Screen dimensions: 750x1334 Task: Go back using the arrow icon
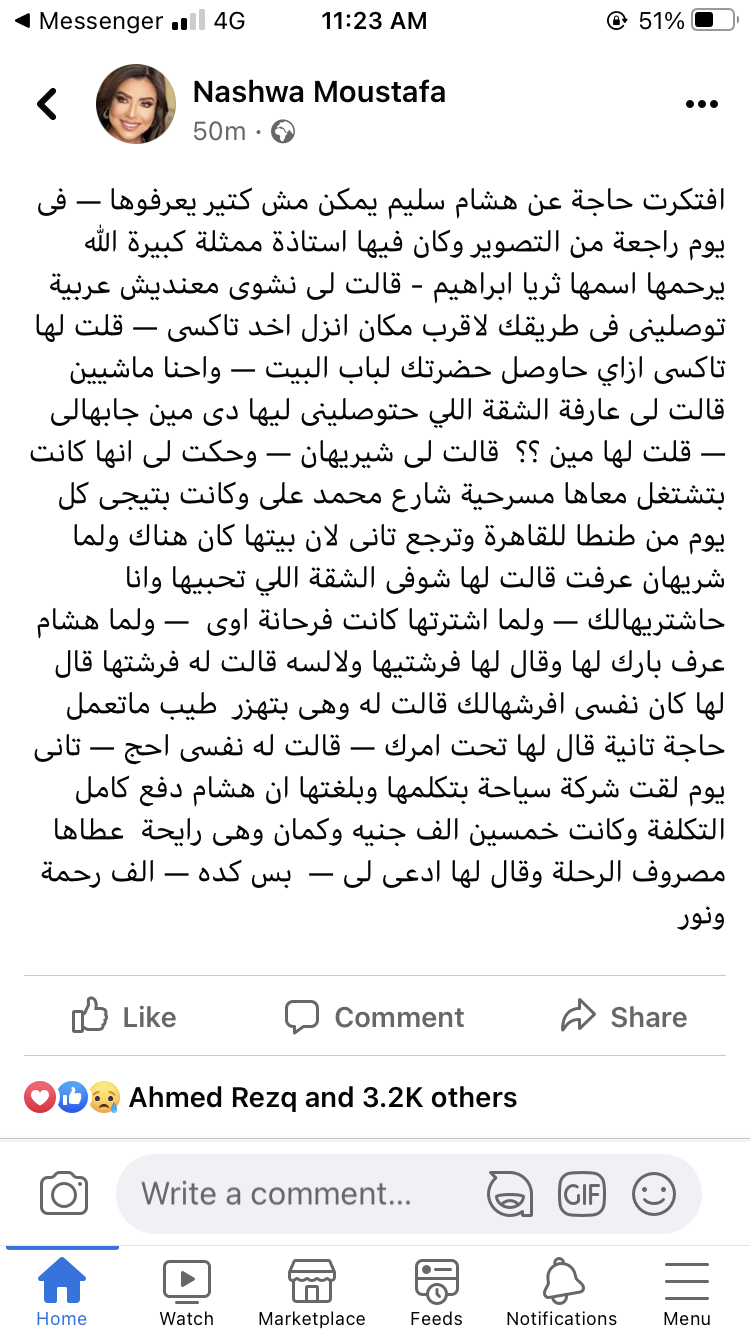(x=47, y=104)
